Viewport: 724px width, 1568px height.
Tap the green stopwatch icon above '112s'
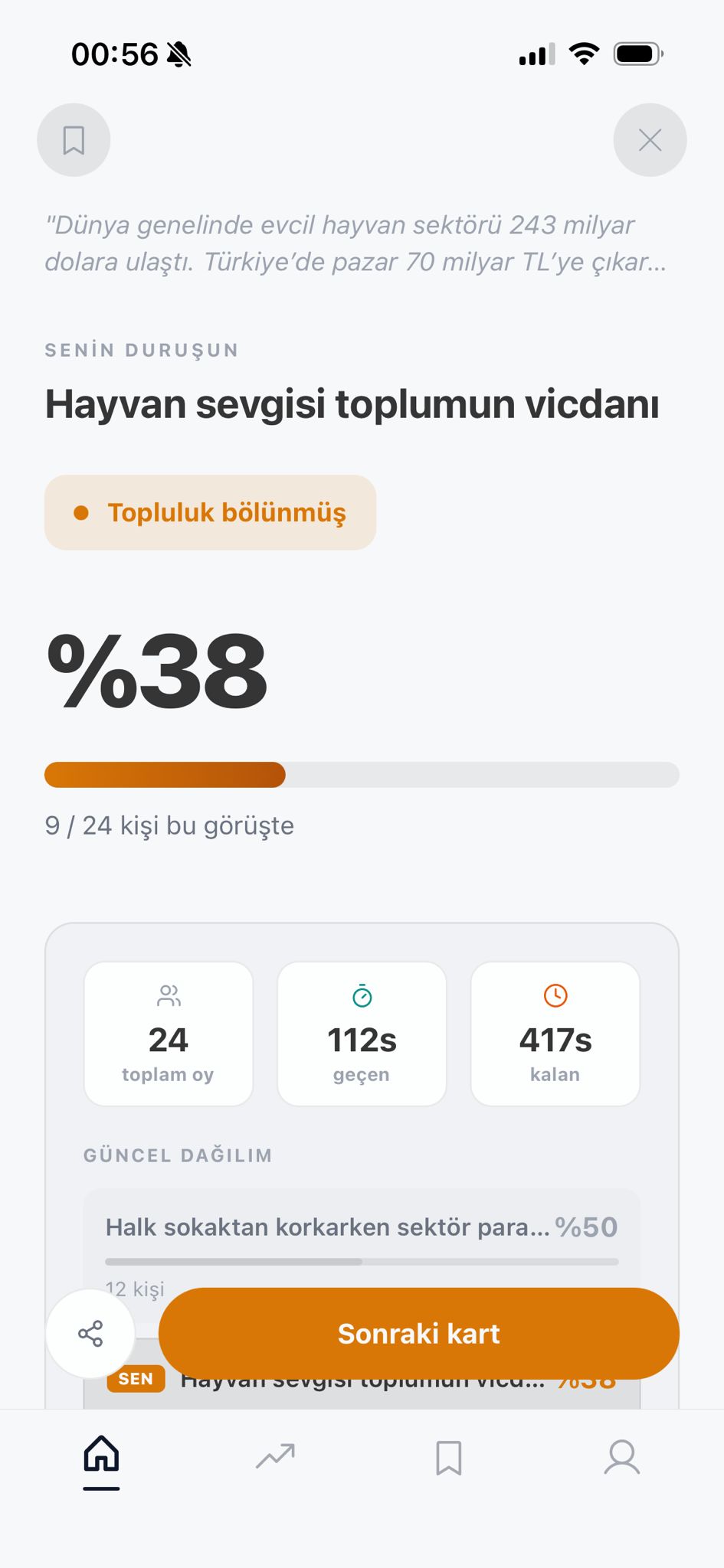pyautogui.click(x=361, y=996)
